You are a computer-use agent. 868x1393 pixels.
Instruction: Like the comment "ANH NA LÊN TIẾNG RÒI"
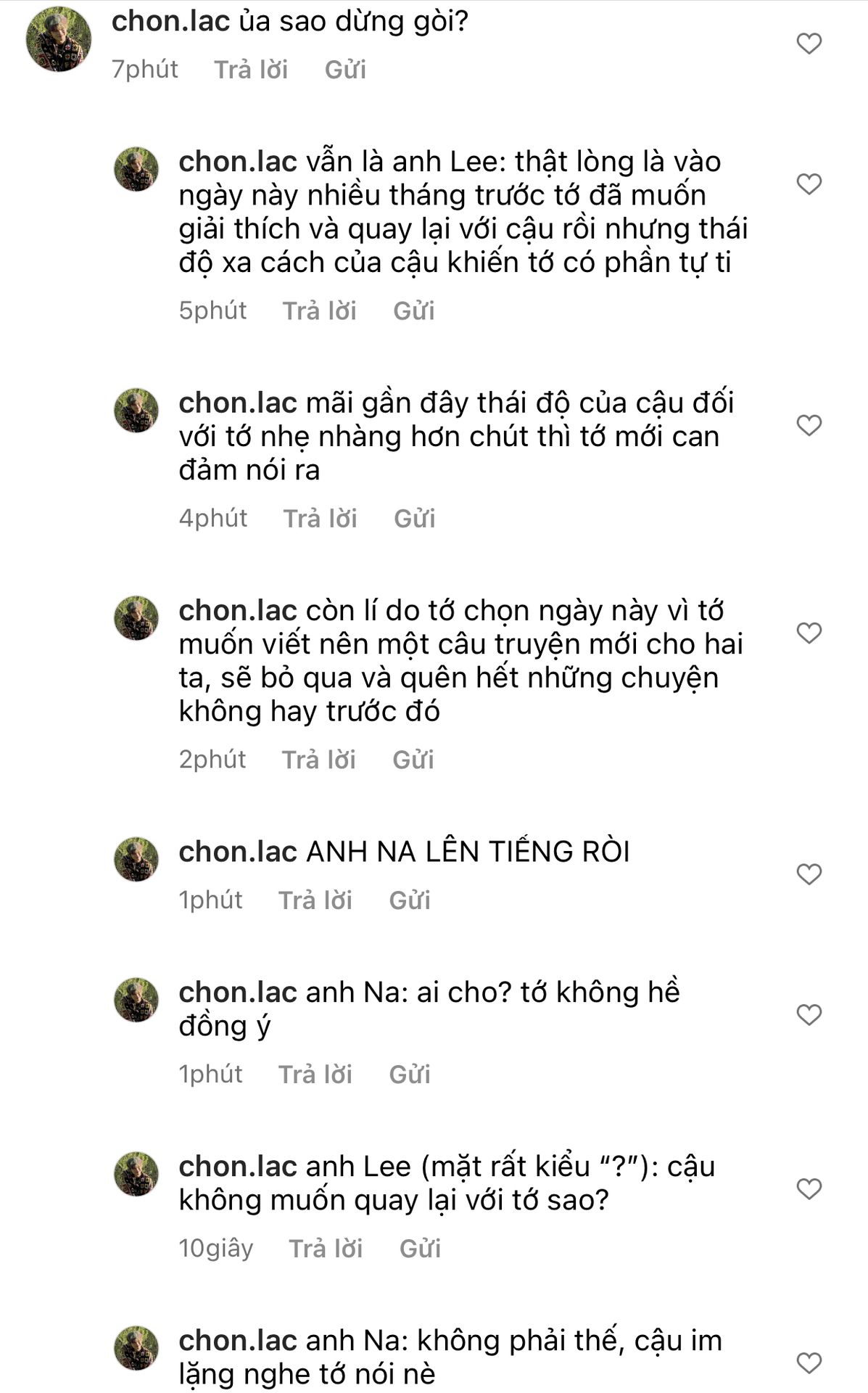tap(809, 874)
